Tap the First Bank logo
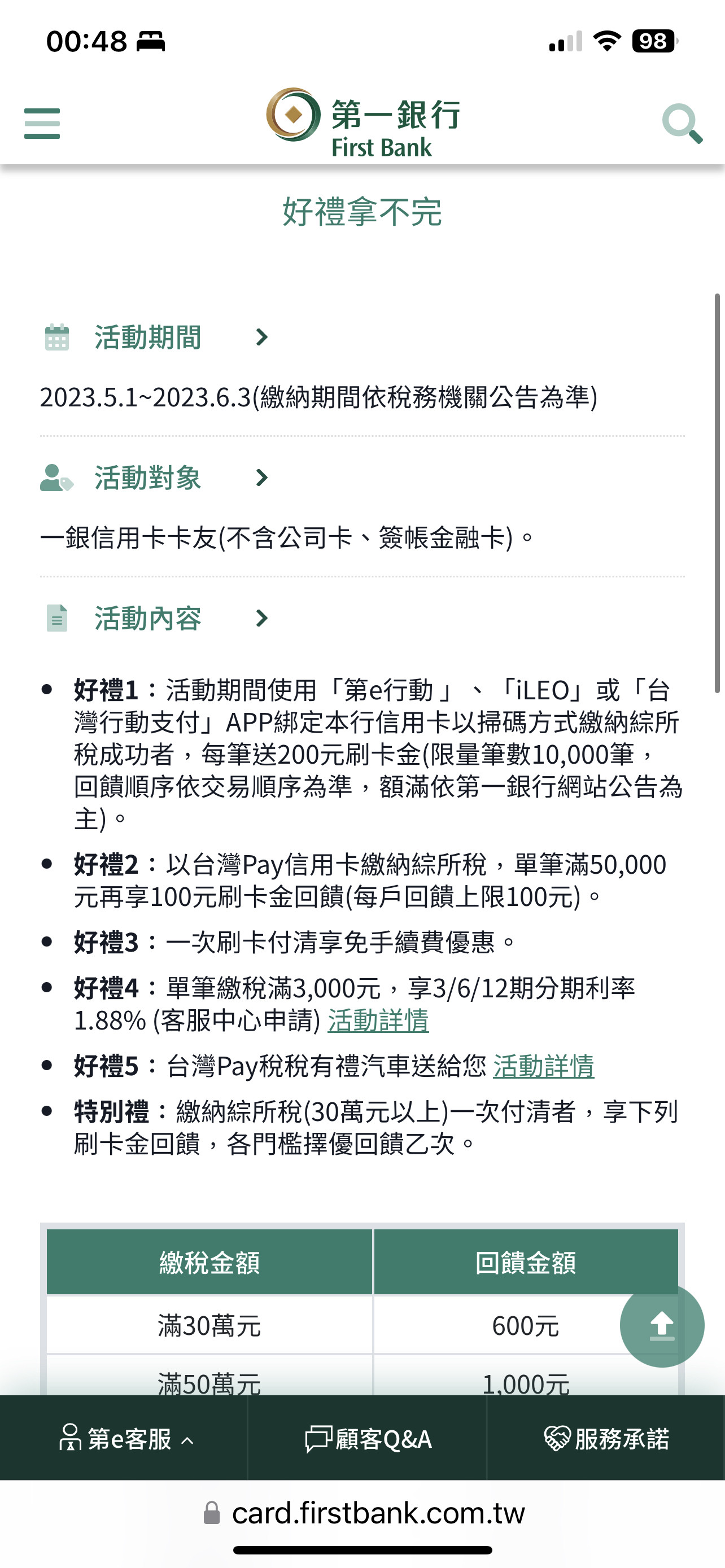 pyautogui.click(x=363, y=123)
